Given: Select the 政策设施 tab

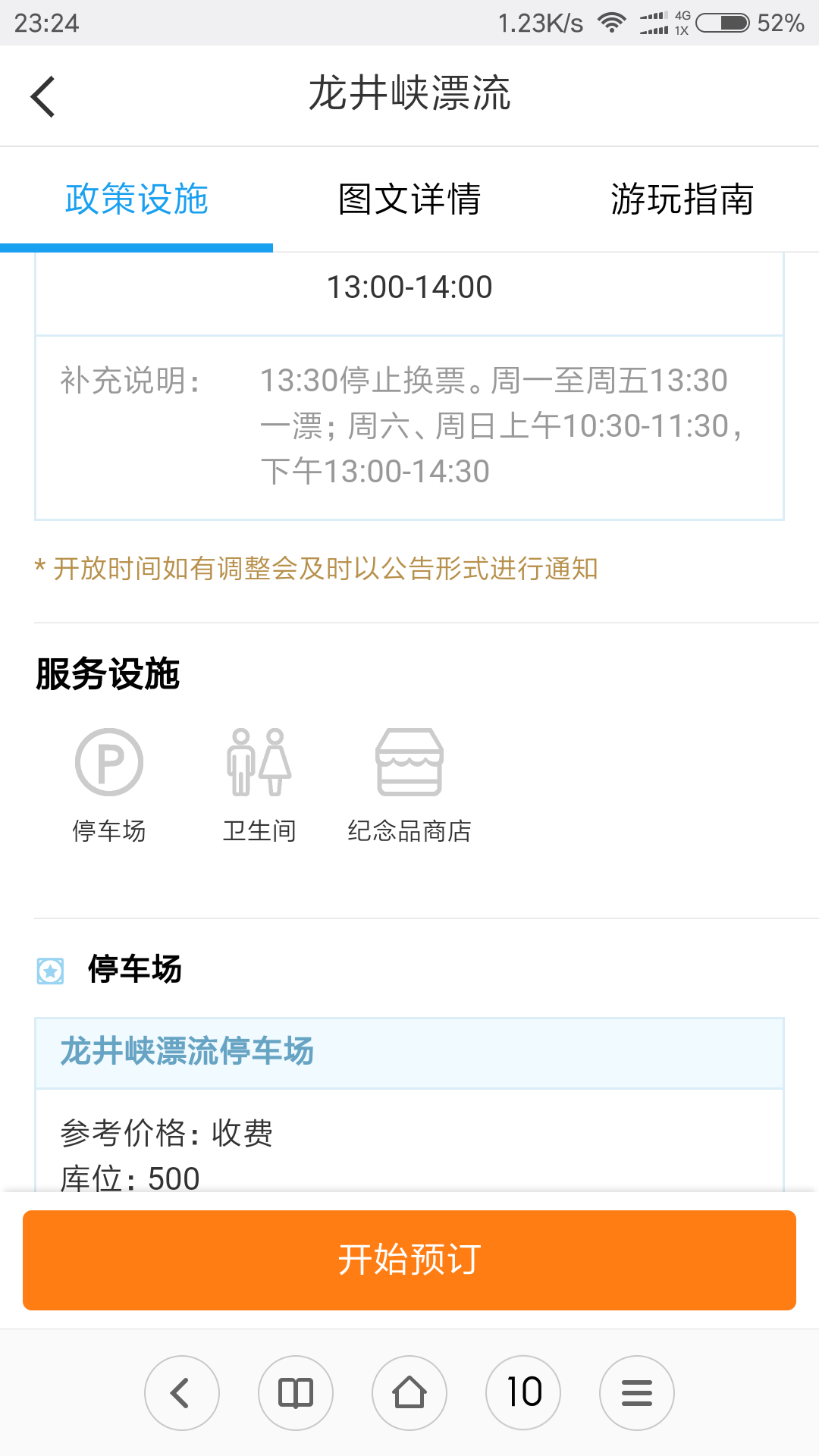Looking at the screenshot, I should 136,199.
